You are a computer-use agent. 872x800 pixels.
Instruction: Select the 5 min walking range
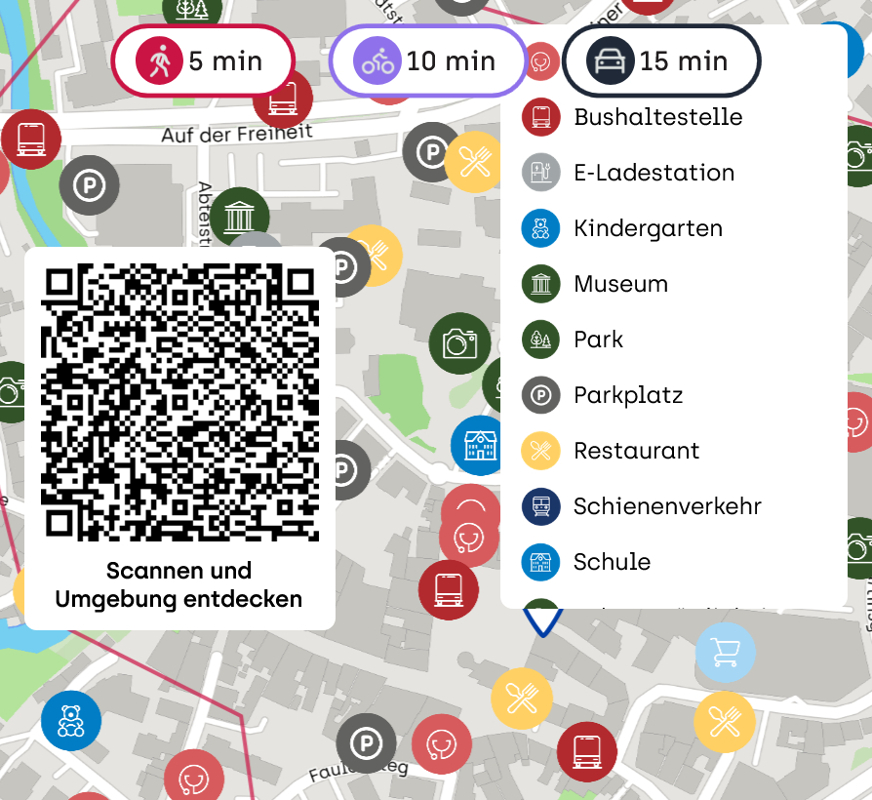[203, 61]
